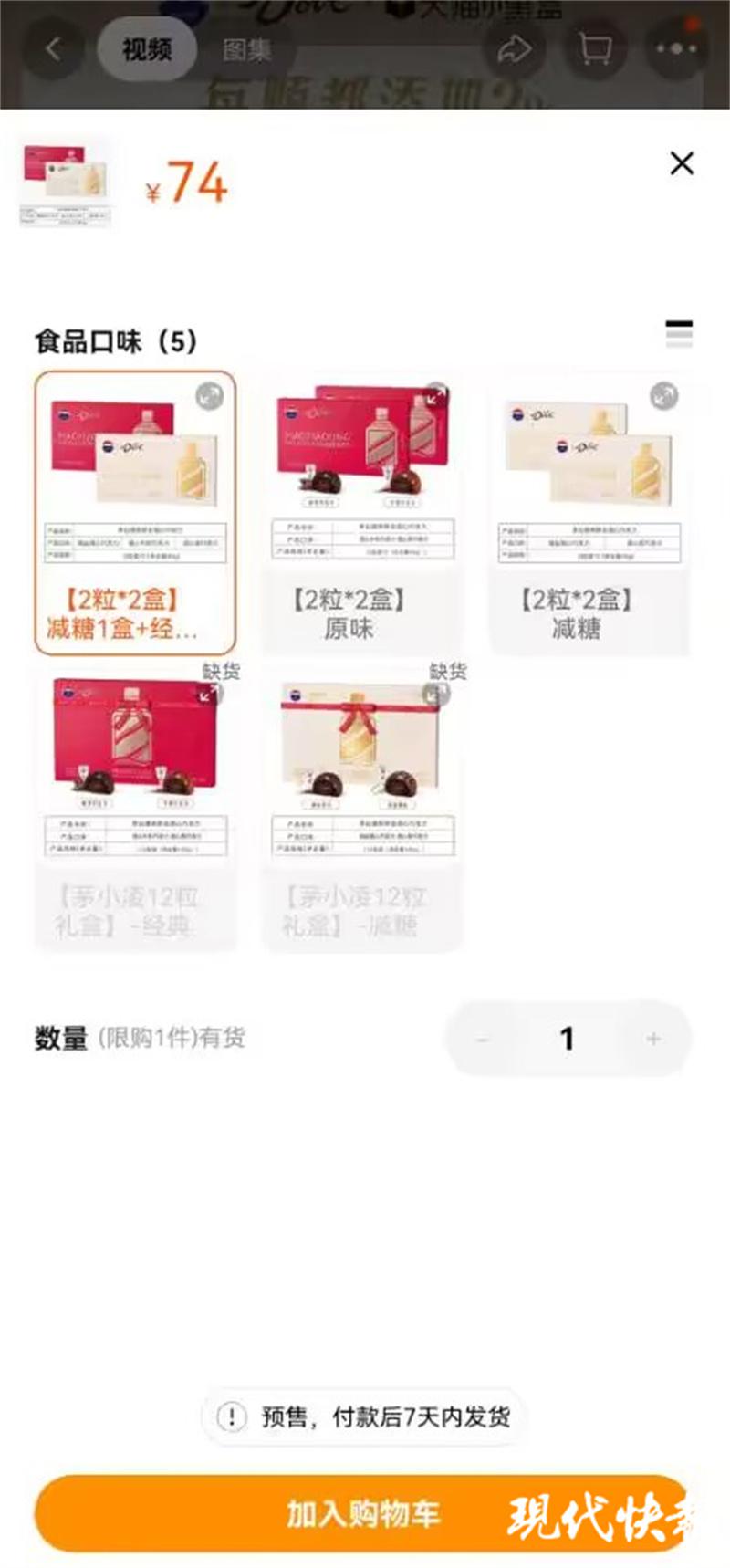Switch to the 视频 tab
This screenshot has width=730, height=1568.
[147, 49]
